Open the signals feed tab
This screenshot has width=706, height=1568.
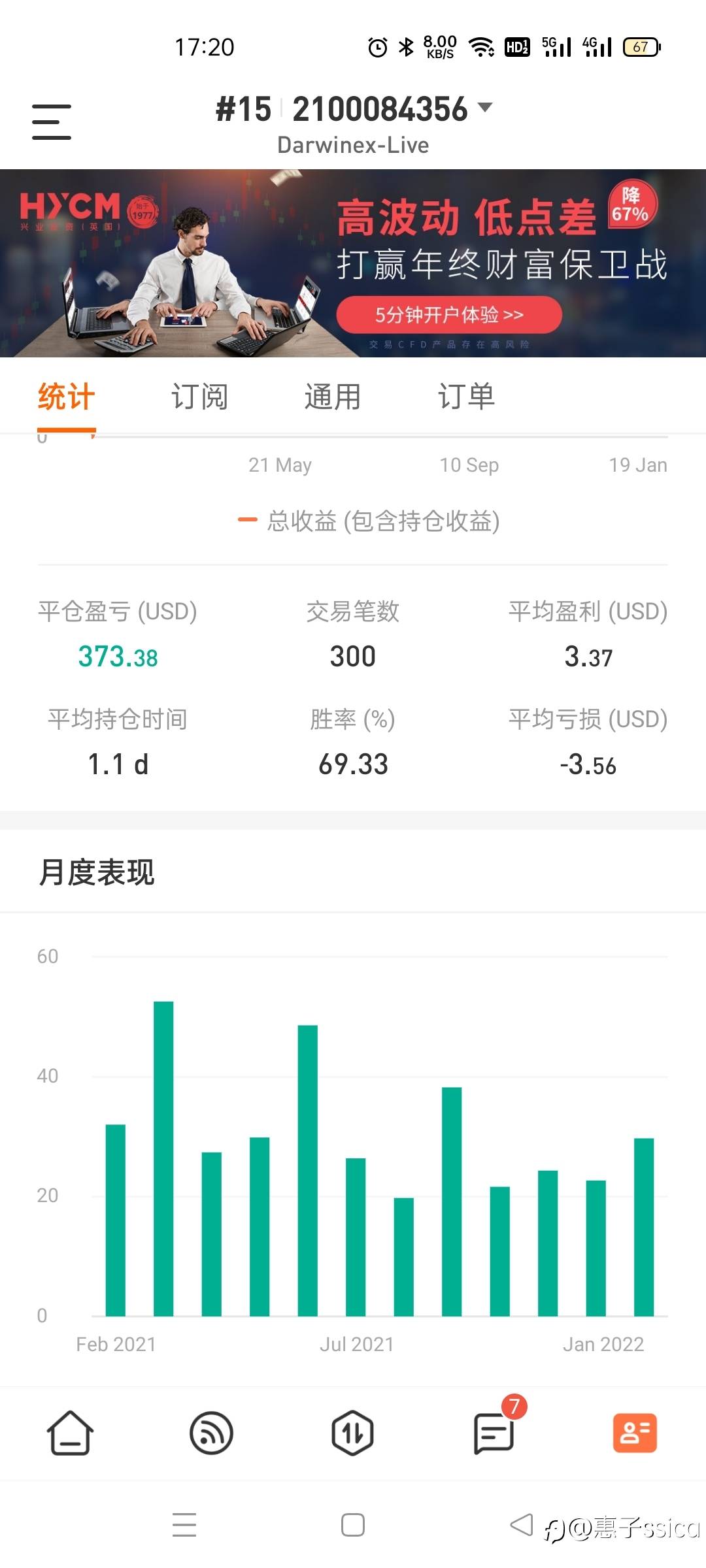pyautogui.click(x=211, y=1433)
